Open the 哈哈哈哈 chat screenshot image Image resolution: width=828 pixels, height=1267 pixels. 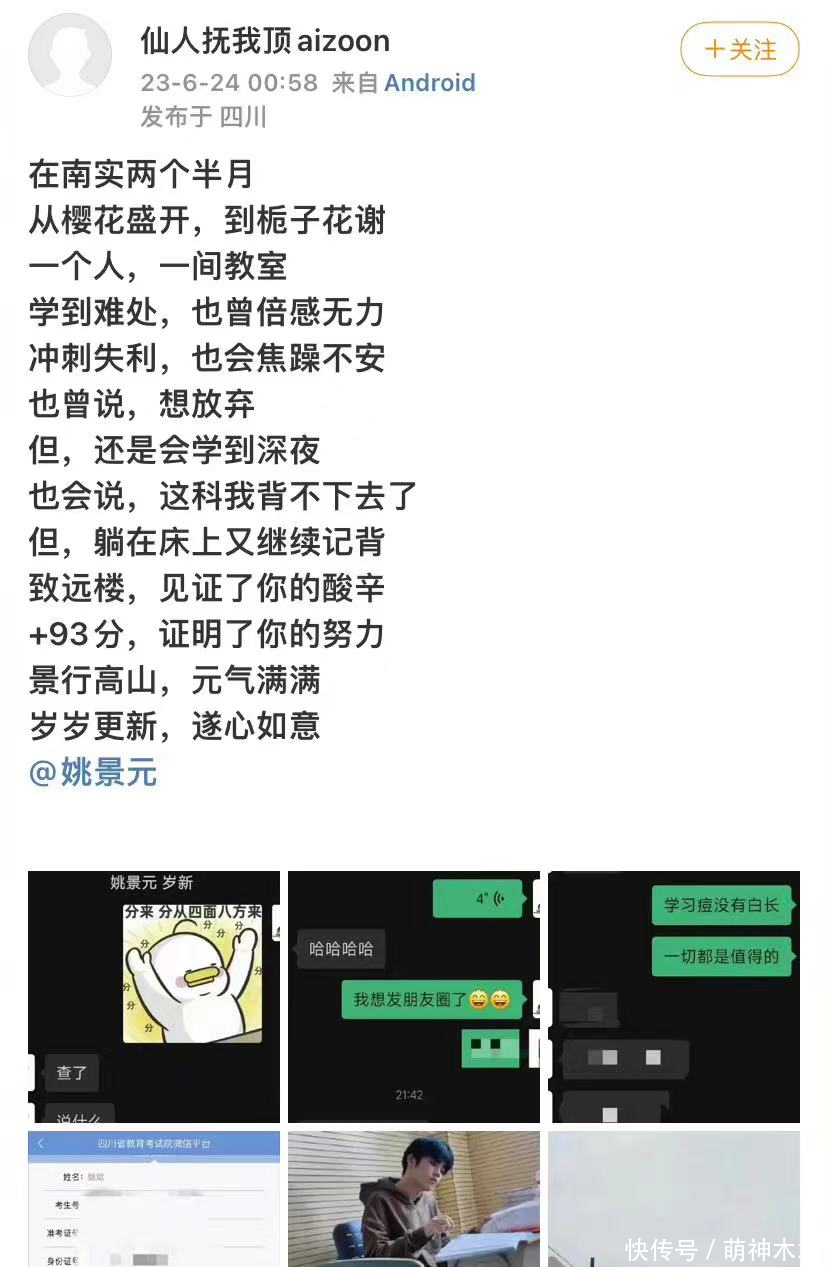[414, 996]
